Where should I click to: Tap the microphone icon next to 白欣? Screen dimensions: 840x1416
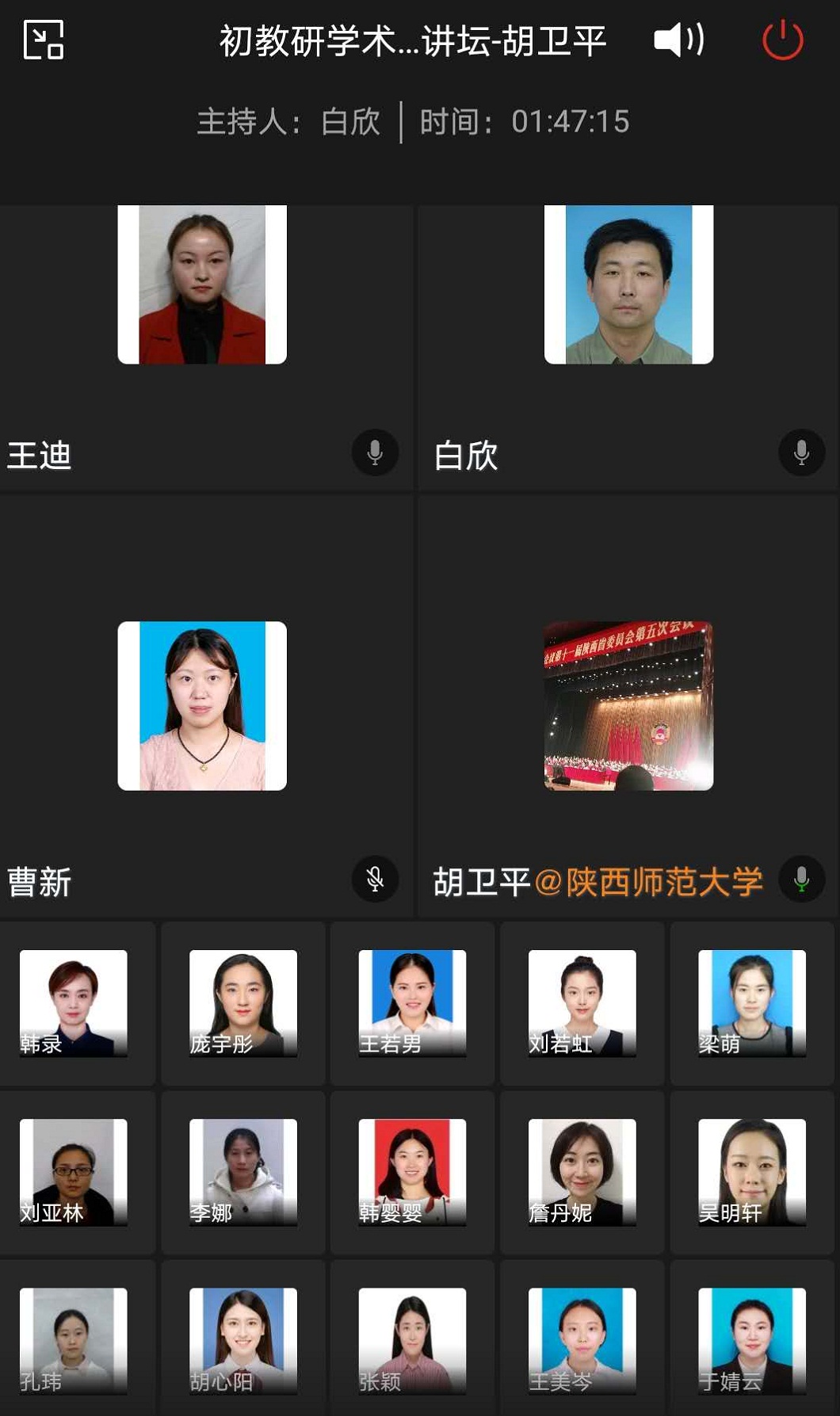[801, 452]
